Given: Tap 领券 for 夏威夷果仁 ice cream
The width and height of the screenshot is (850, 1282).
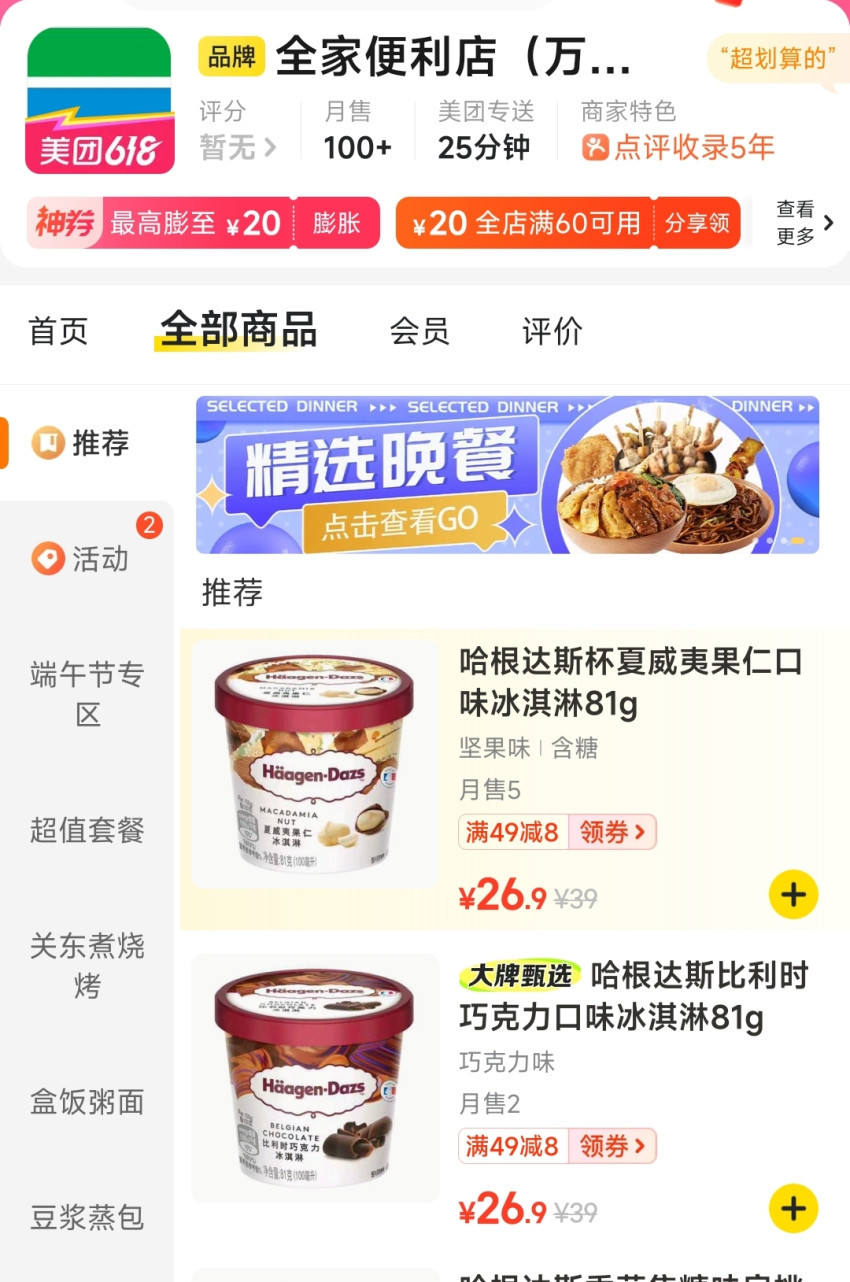Looking at the screenshot, I should 612,832.
